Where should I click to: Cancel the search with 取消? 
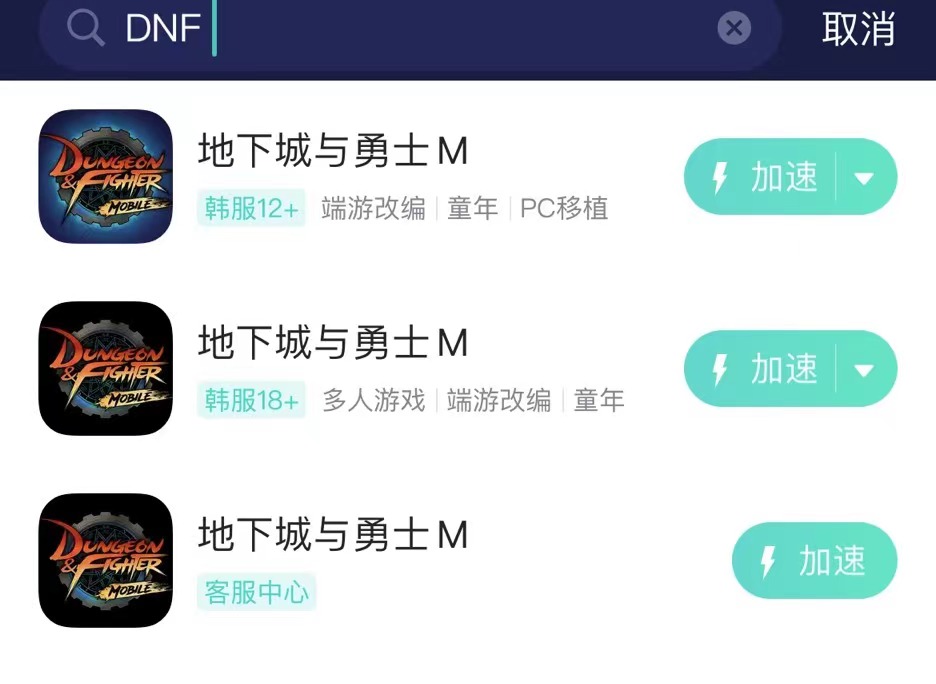click(858, 29)
